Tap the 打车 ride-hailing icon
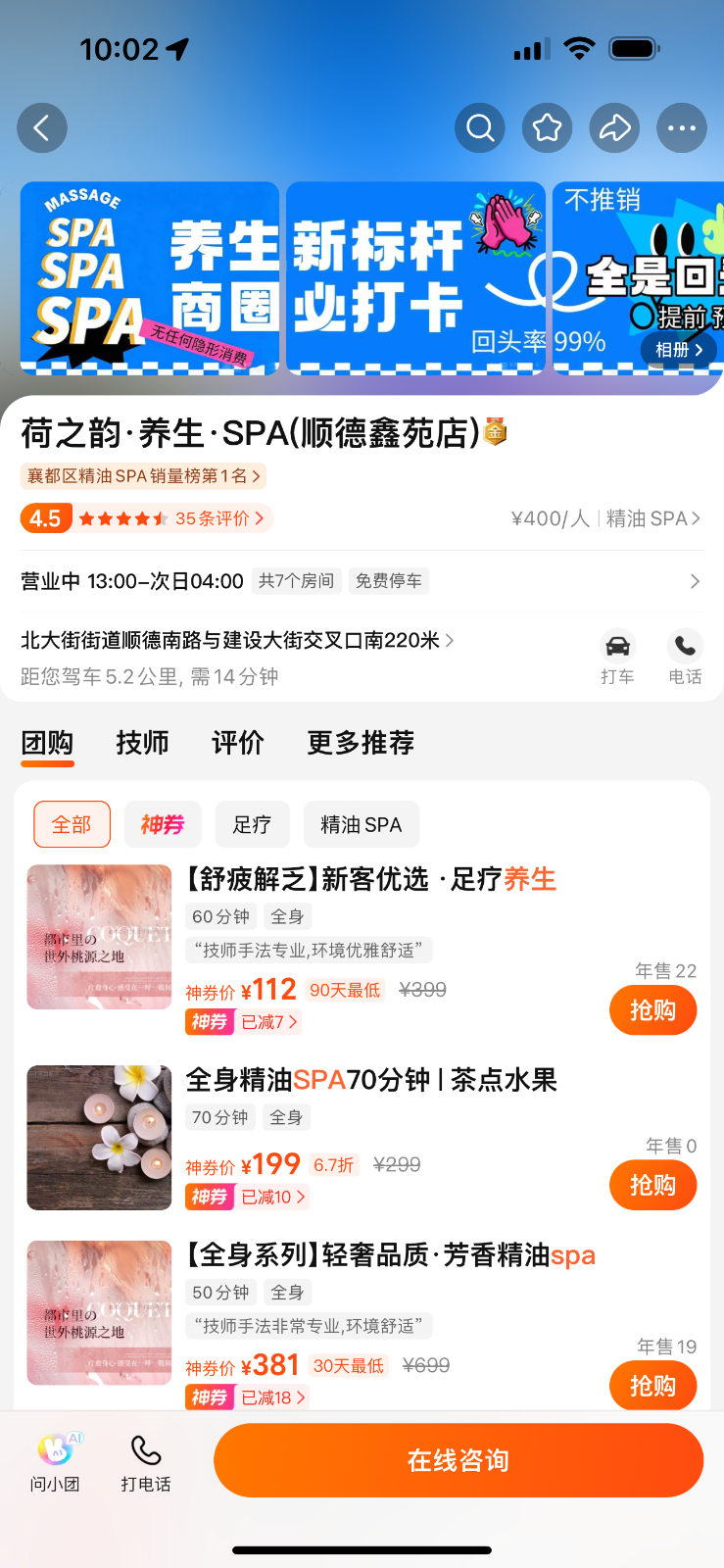 pos(617,657)
